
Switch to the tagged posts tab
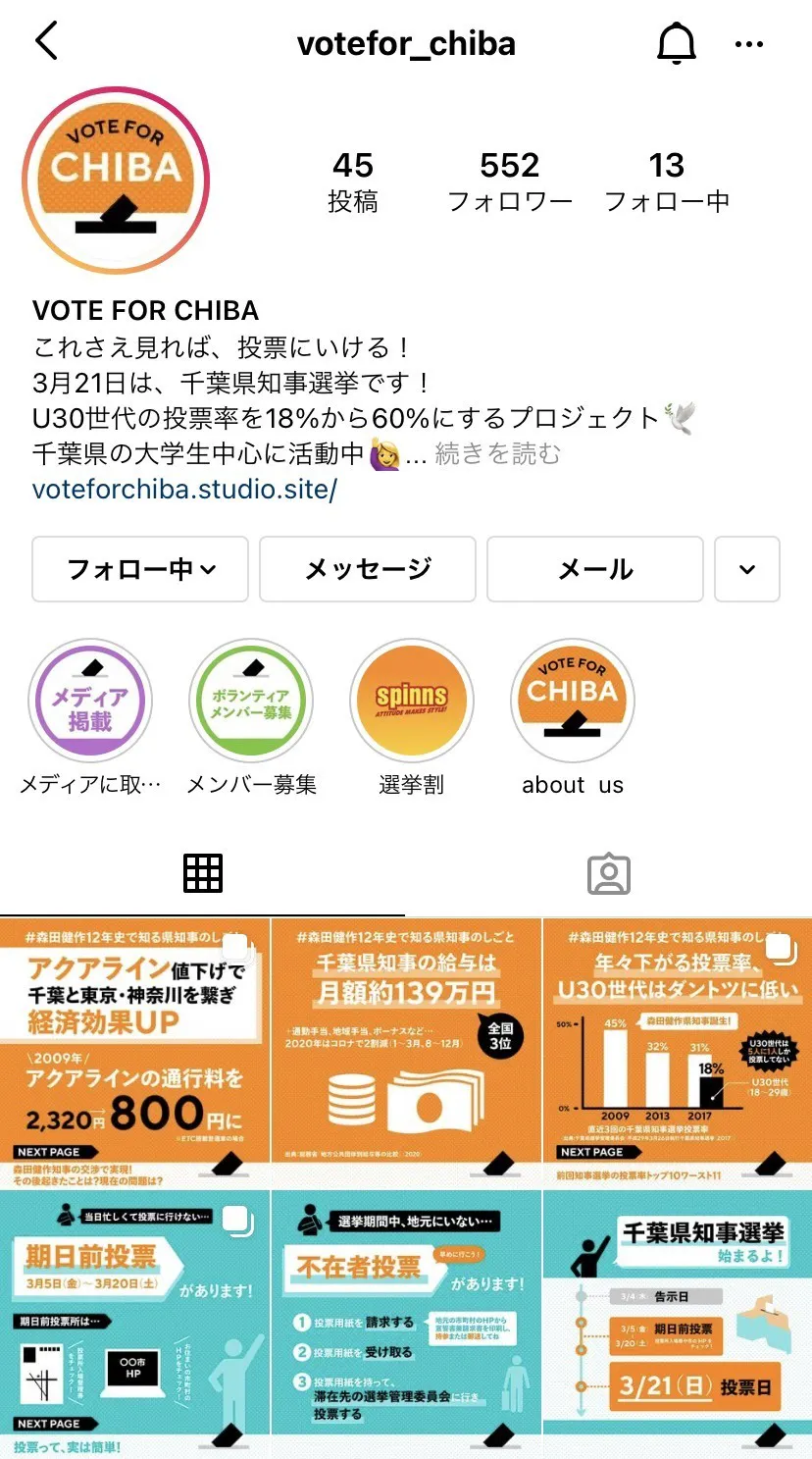coord(608,873)
